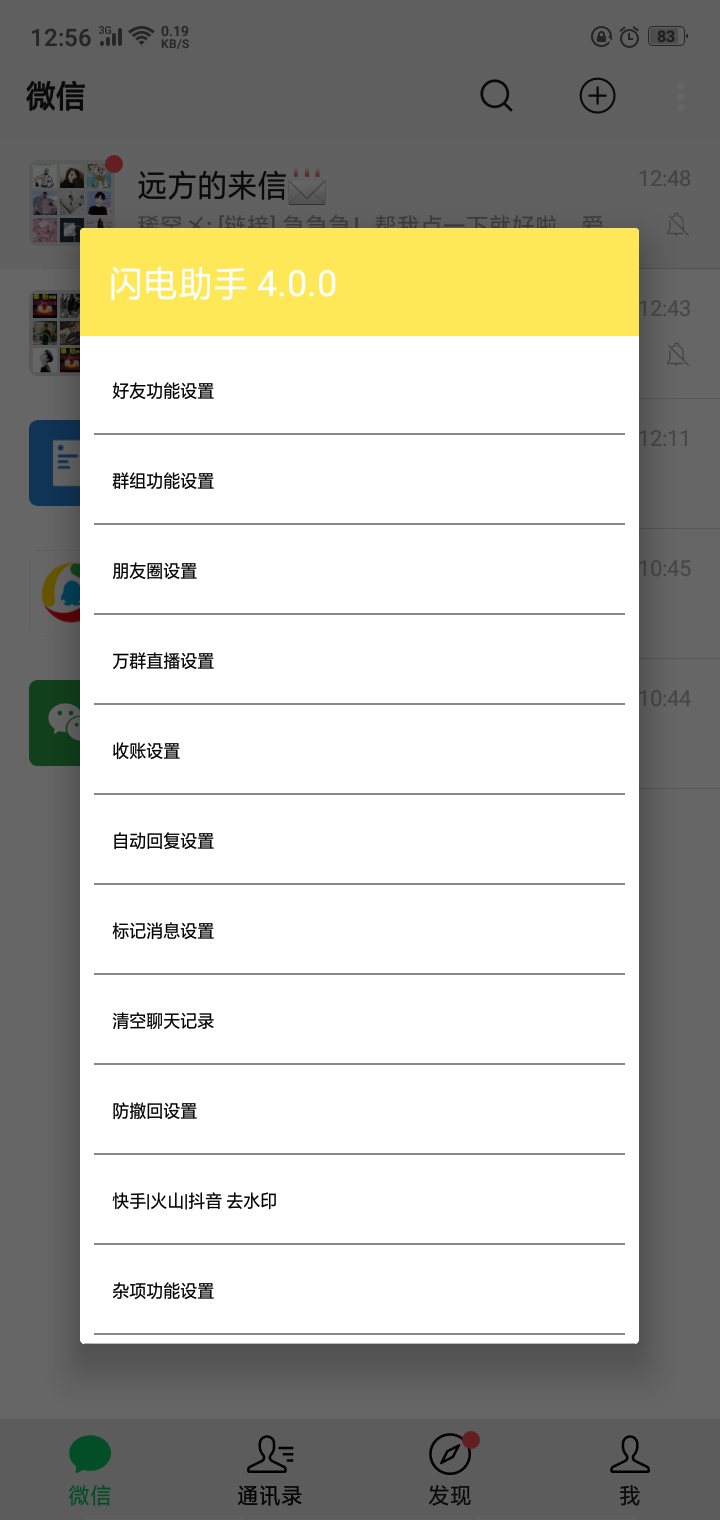The width and height of the screenshot is (720, 1520).
Task: Open 自动回复设置
Action: tap(163, 841)
